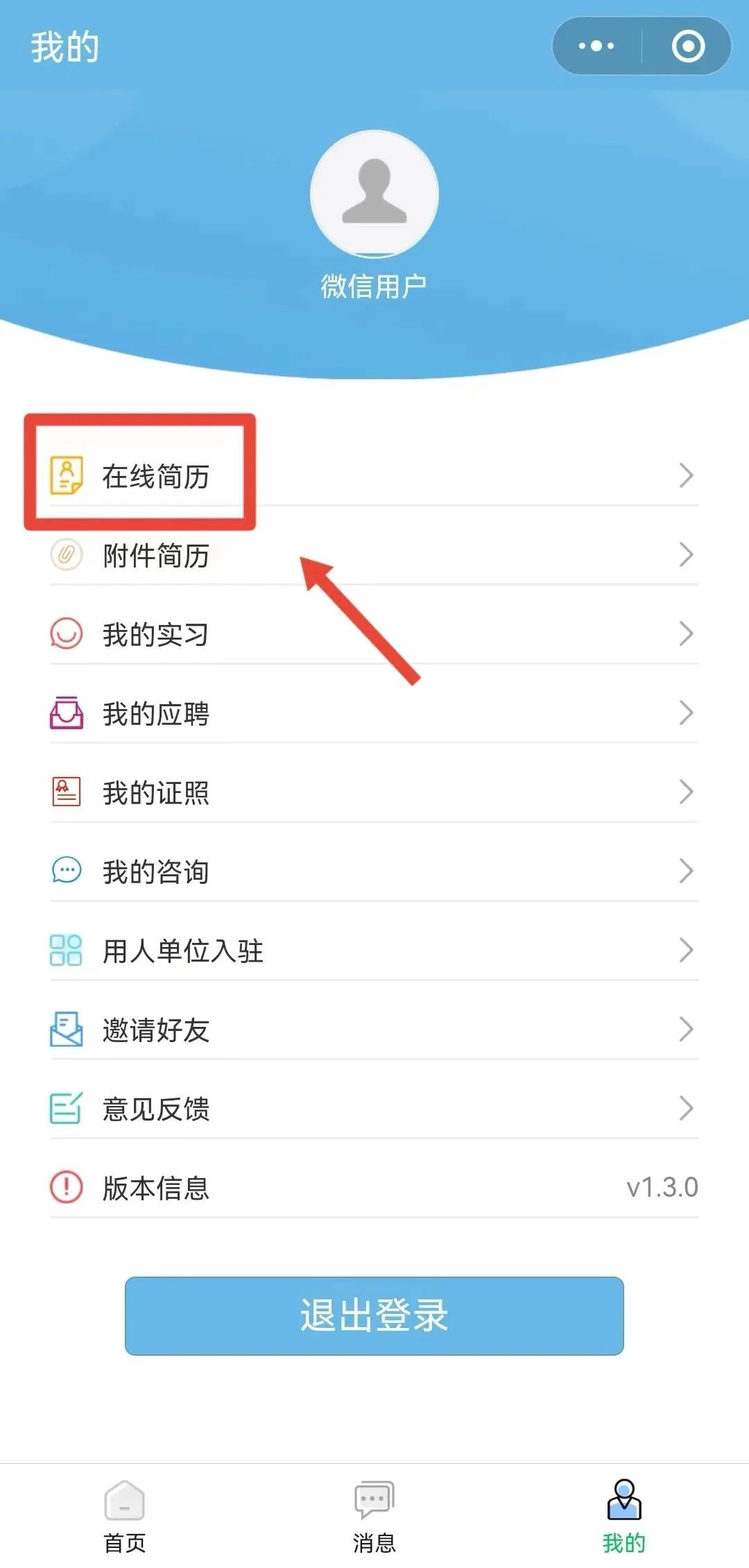The image size is (749, 1568).
Task: Open 我的应聘 applications
Action: 374,713
